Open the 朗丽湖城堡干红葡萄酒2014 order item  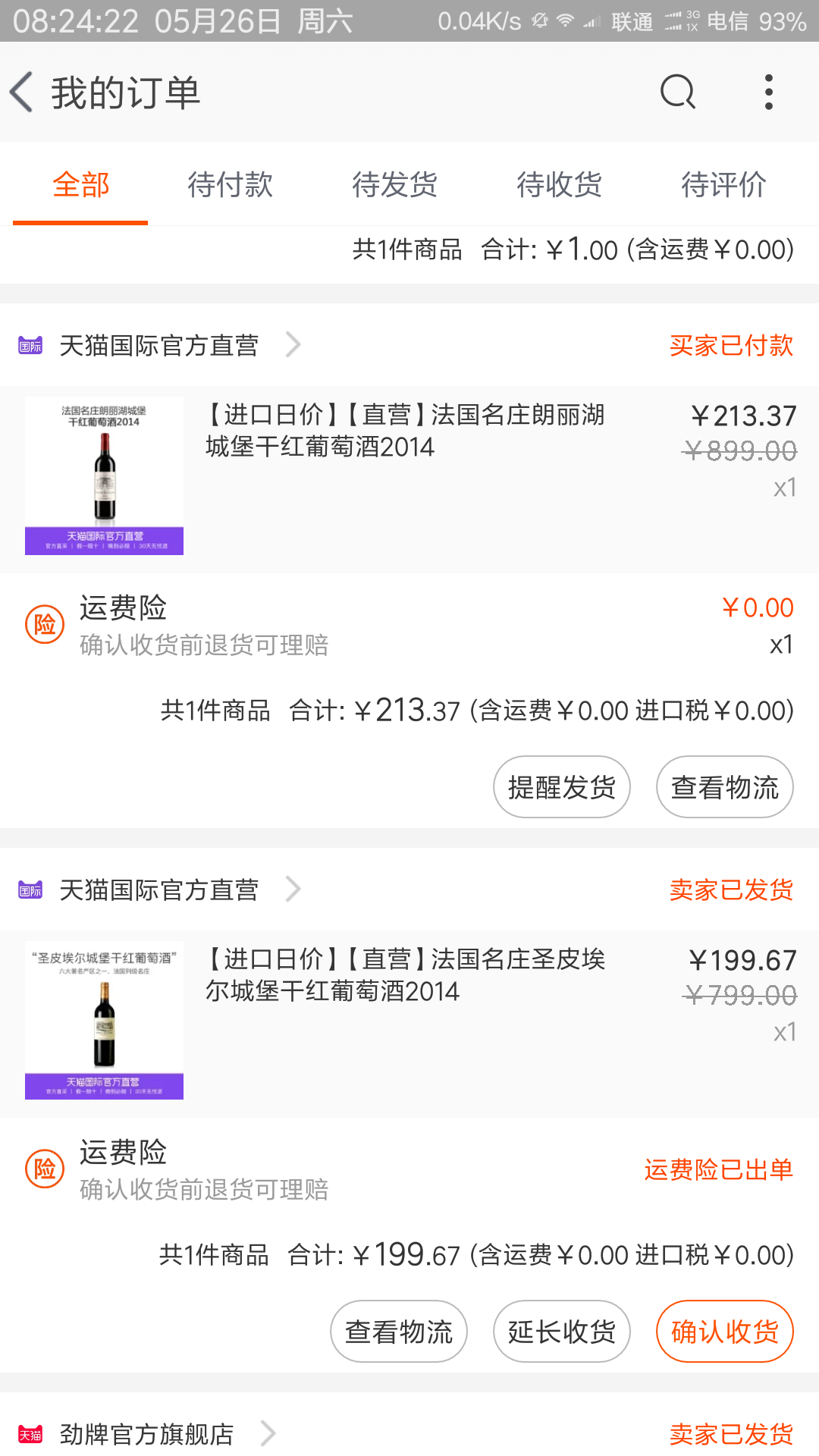coord(409,479)
